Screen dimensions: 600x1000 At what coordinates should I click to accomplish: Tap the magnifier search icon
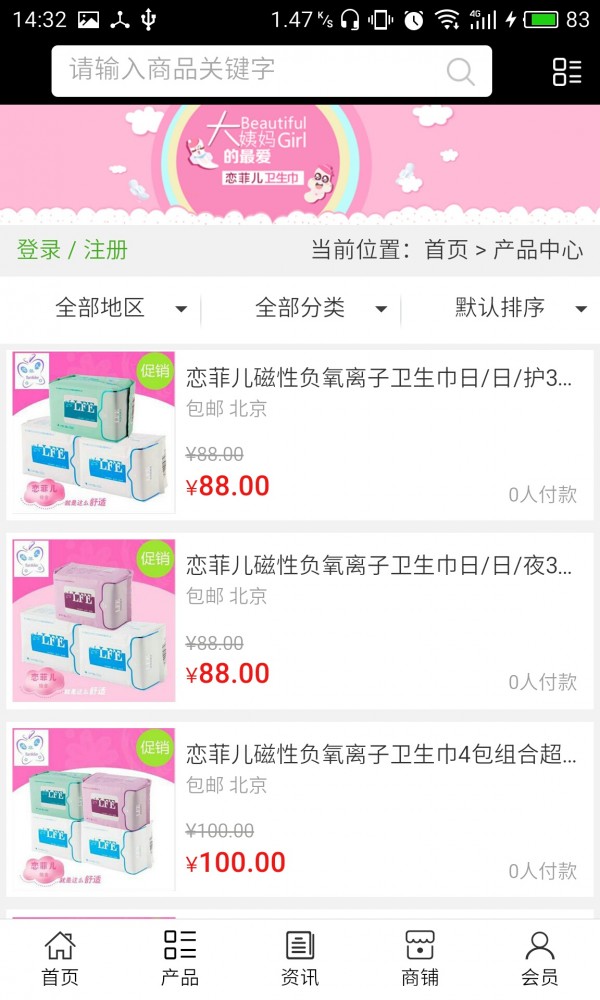pos(460,71)
